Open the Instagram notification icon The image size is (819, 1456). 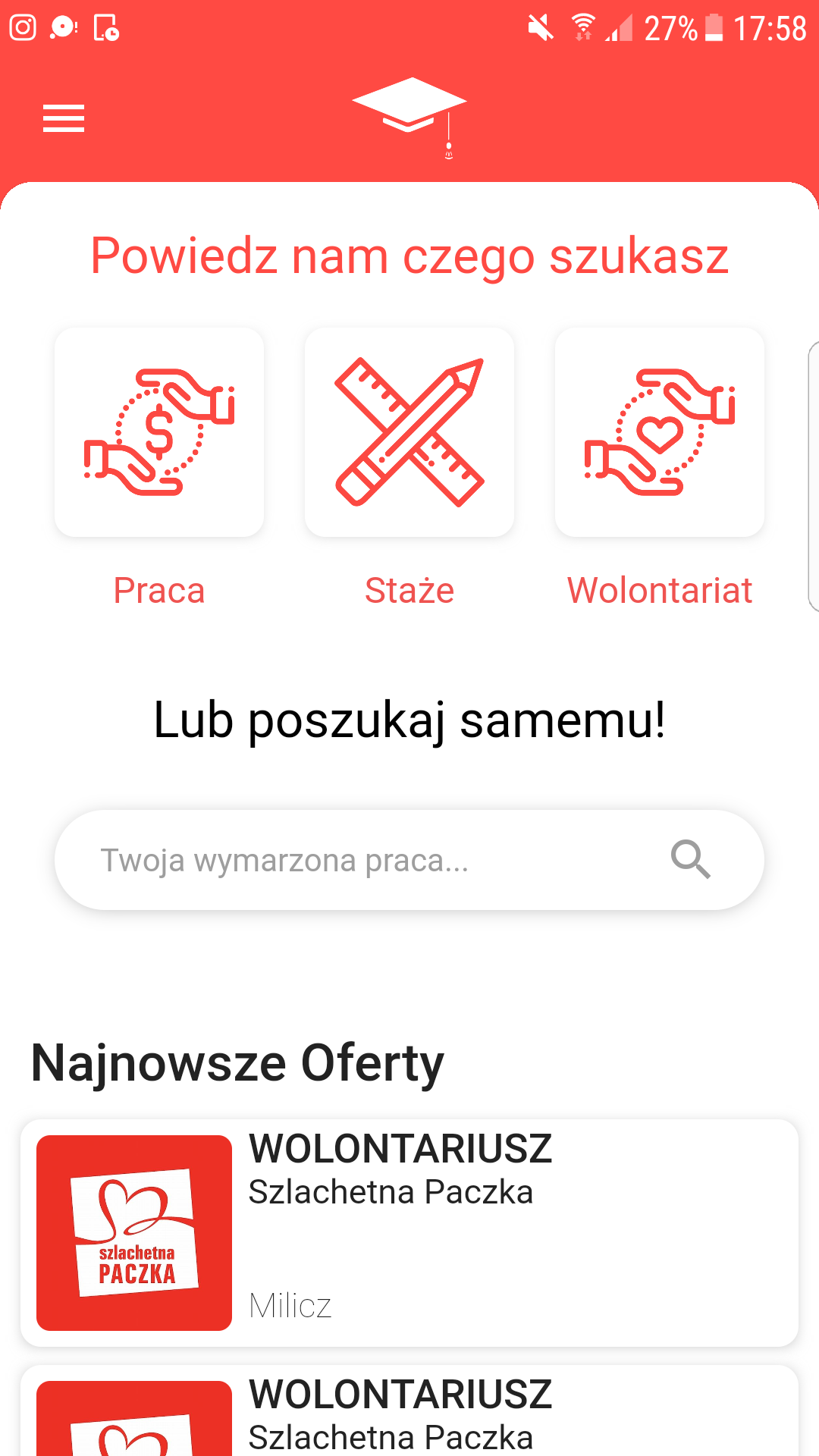point(21,28)
